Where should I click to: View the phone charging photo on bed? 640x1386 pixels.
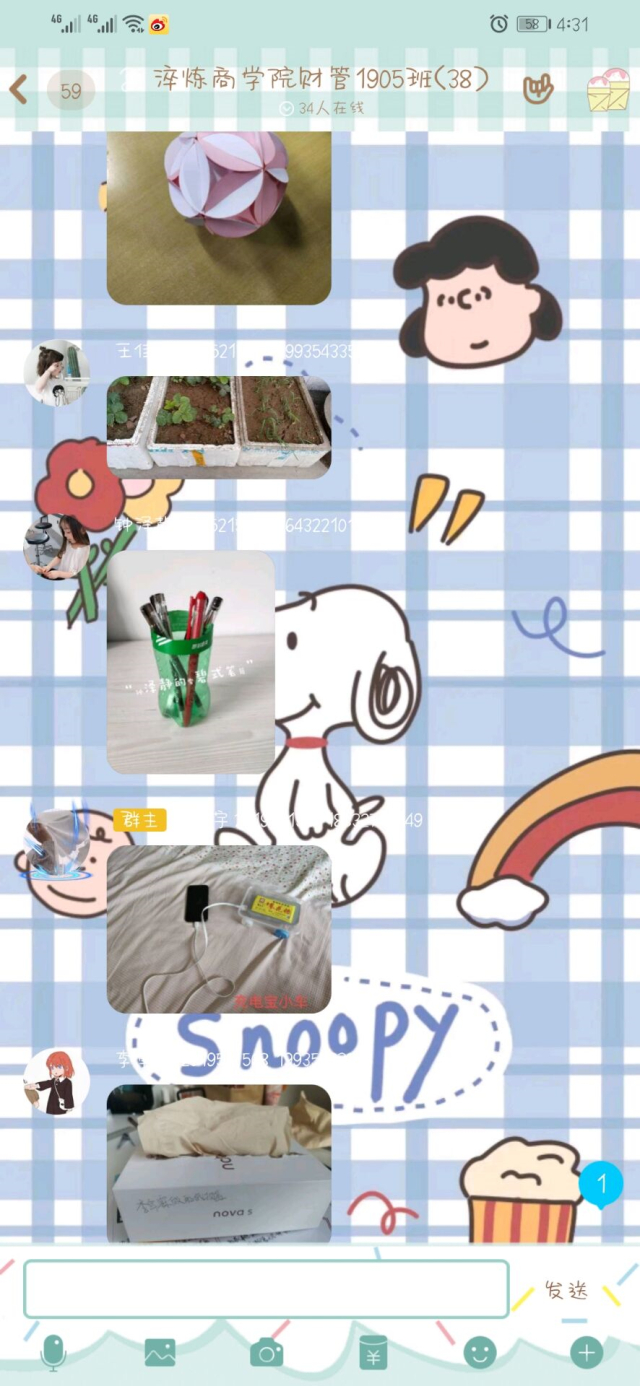click(218, 929)
